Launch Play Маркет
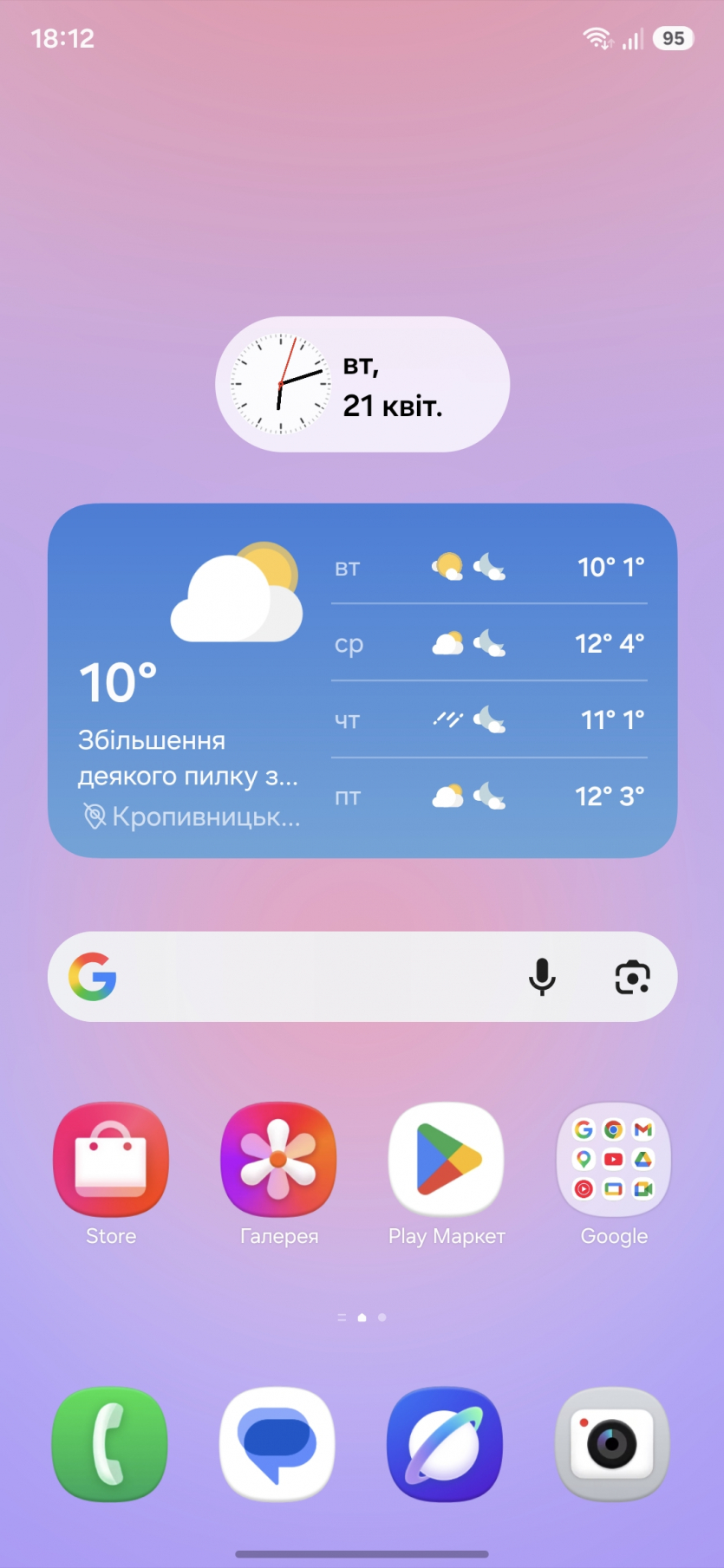The image size is (724, 1568). (x=447, y=1160)
